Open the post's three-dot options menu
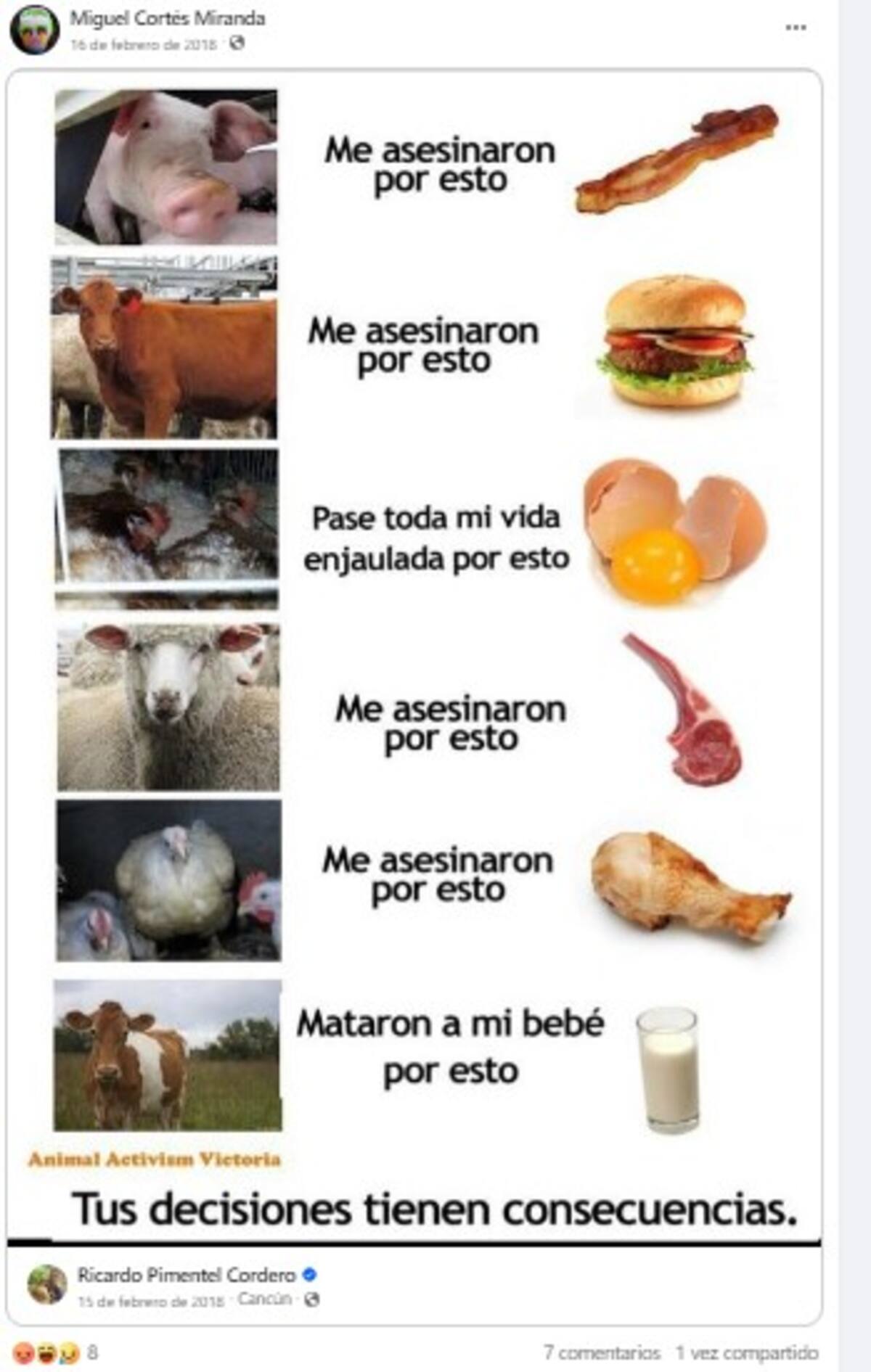 (796, 28)
